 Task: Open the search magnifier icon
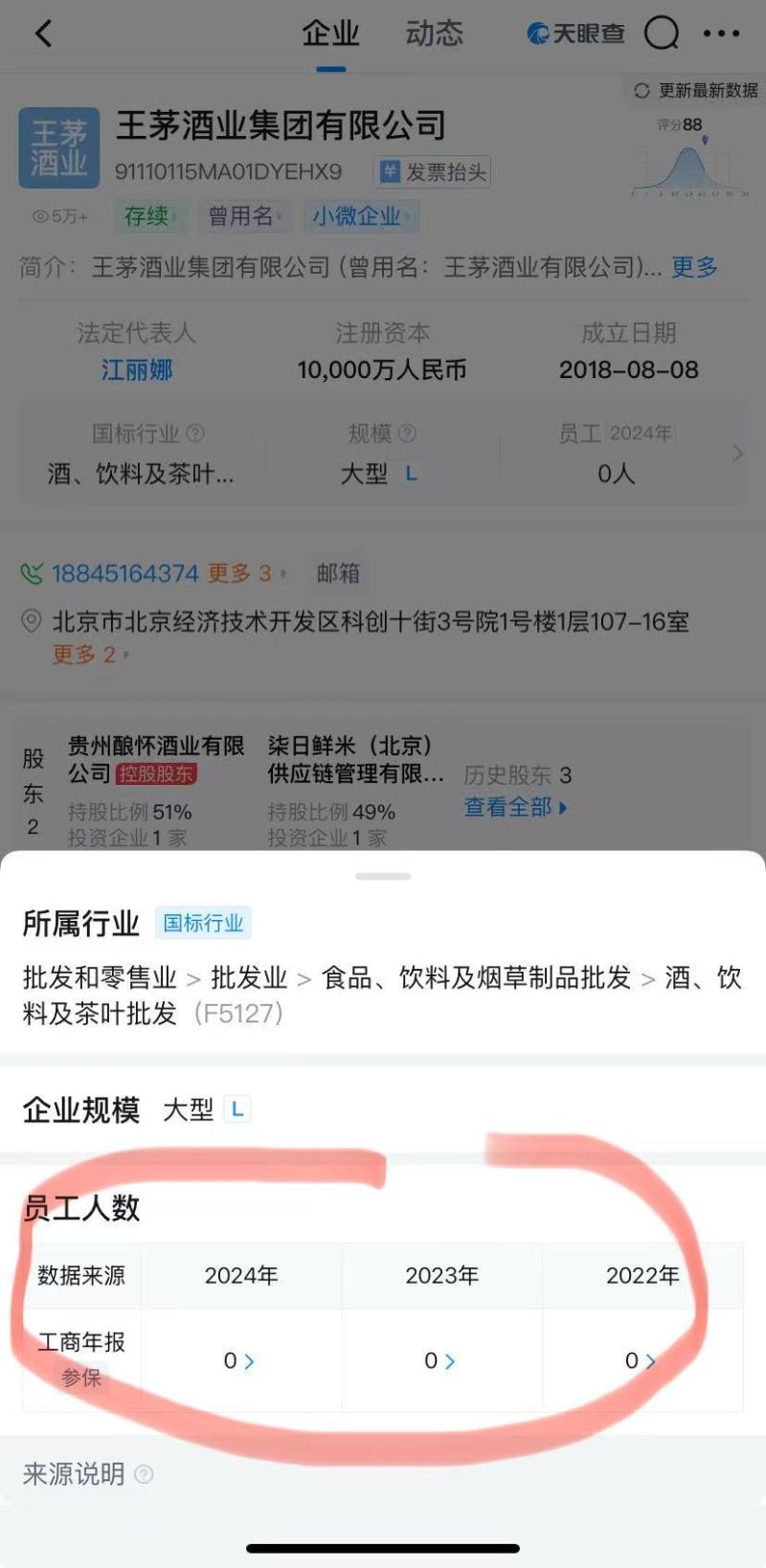(661, 34)
